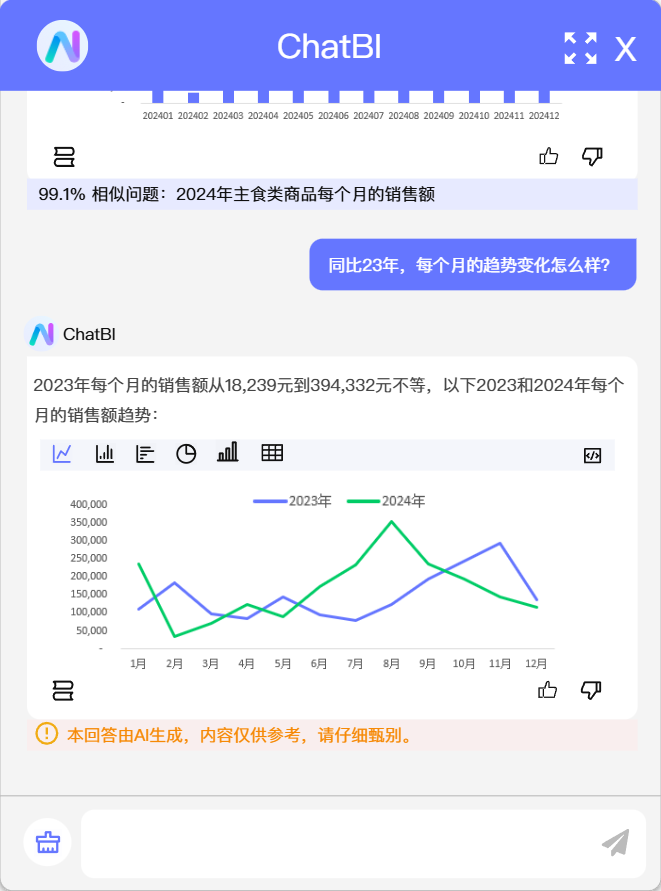
Task: Clear the conversation with the broom icon
Action: click(x=48, y=842)
